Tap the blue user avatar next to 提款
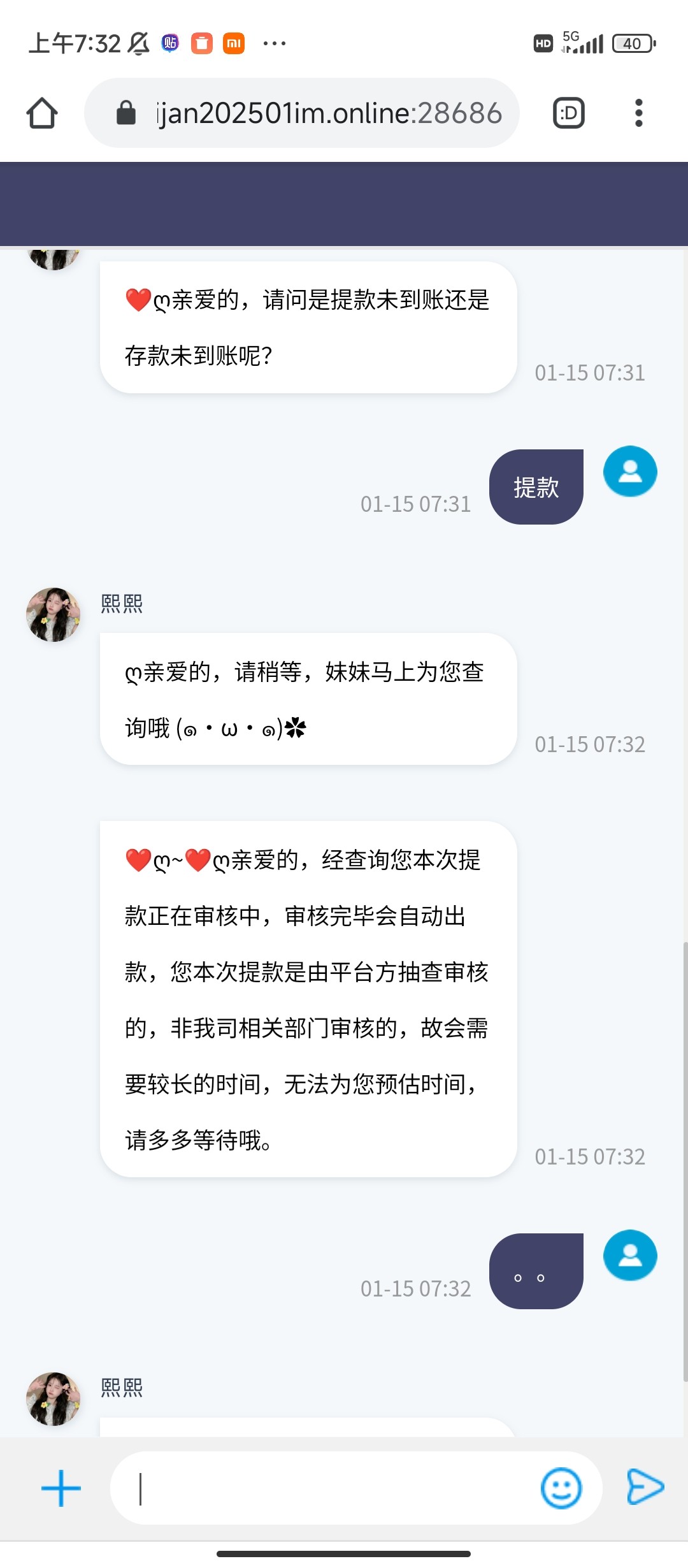The width and height of the screenshot is (688, 1568). click(629, 470)
